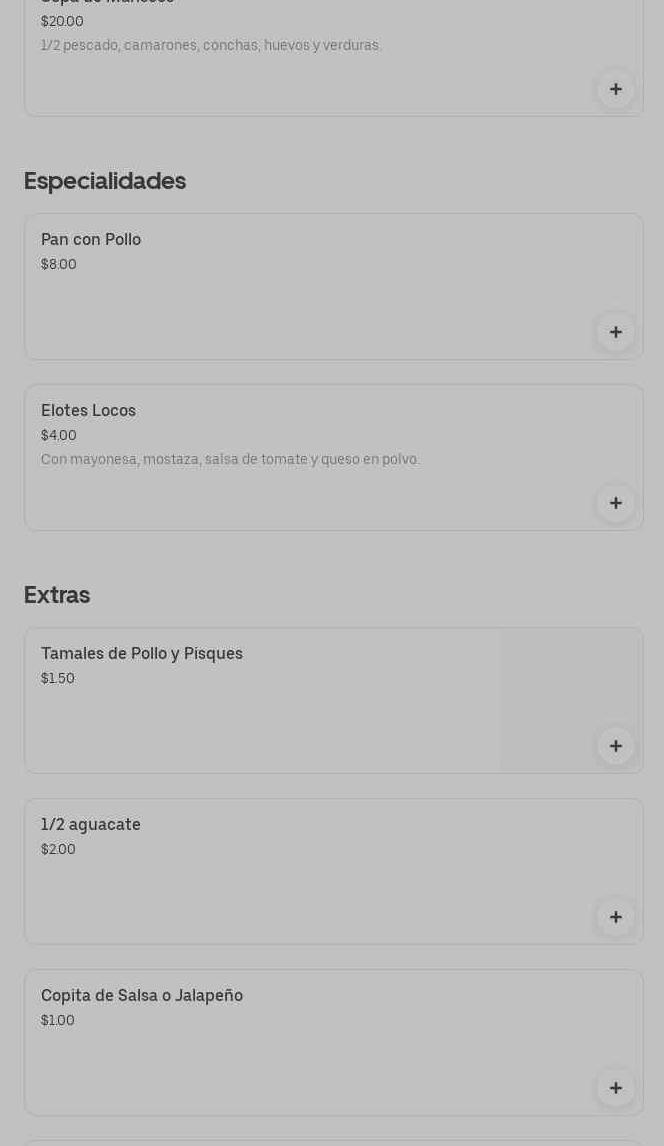Viewport: 664px width, 1146px height.
Task: Open Tamales de Pollo y Pisques details
Action: [260, 700]
